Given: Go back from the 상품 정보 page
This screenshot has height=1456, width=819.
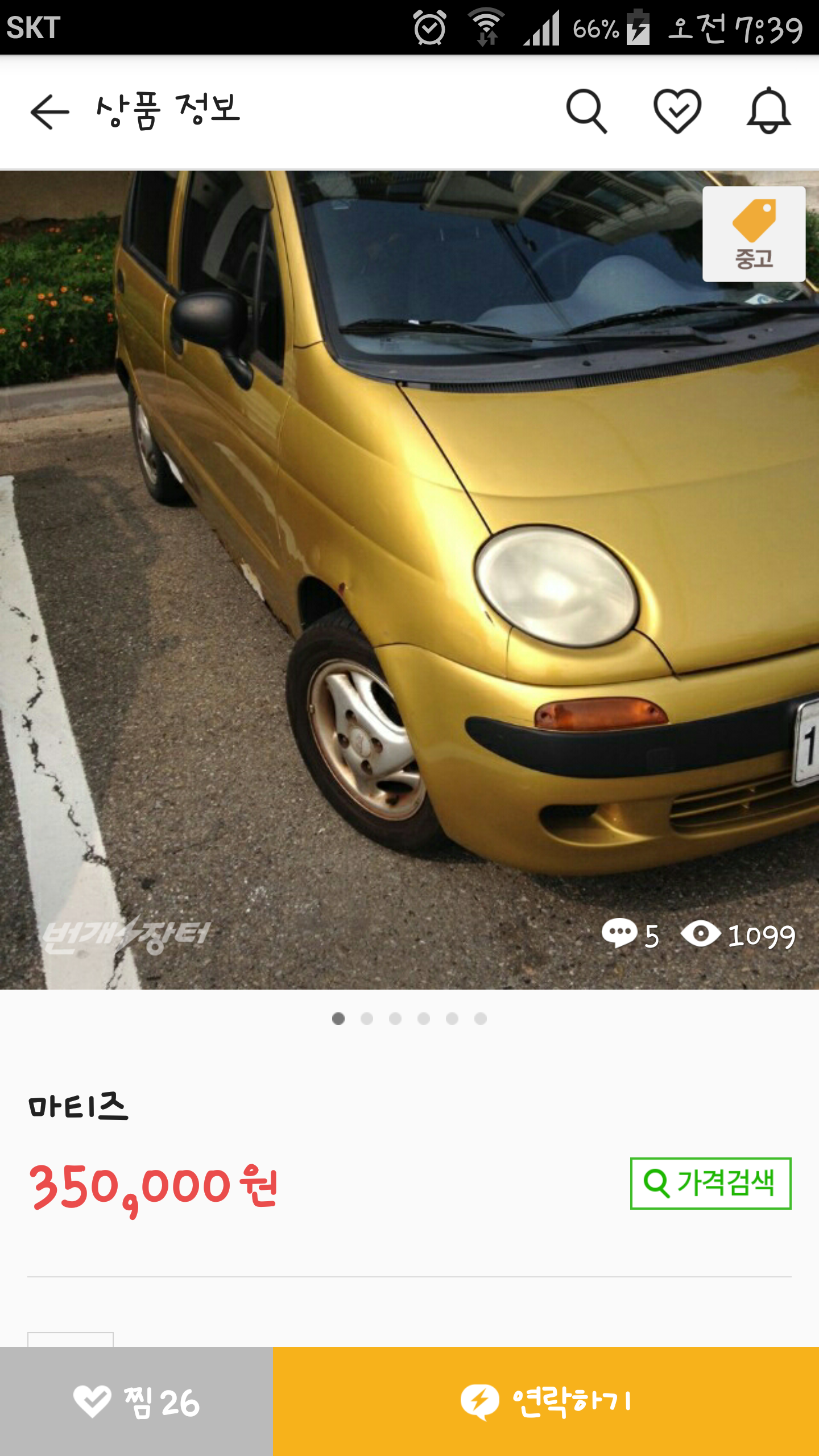Looking at the screenshot, I should [50, 111].
